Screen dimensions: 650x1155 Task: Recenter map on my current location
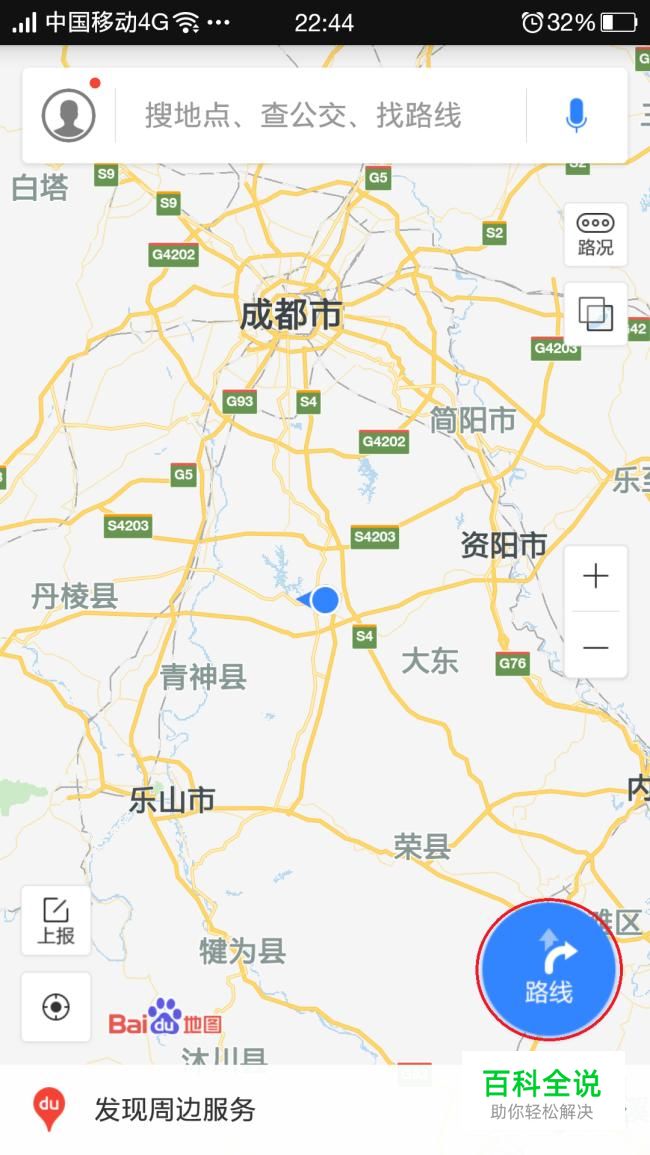tap(56, 1006)
